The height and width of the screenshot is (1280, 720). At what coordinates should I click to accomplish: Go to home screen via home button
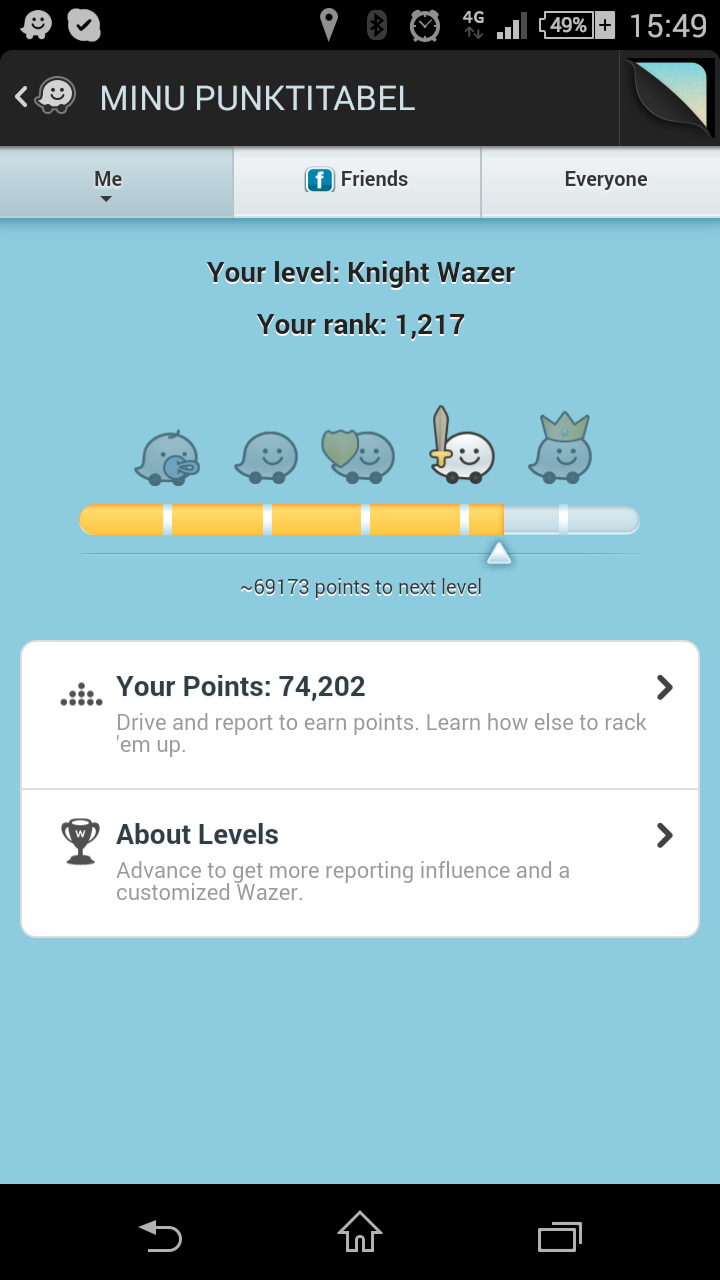[360, 1234]
